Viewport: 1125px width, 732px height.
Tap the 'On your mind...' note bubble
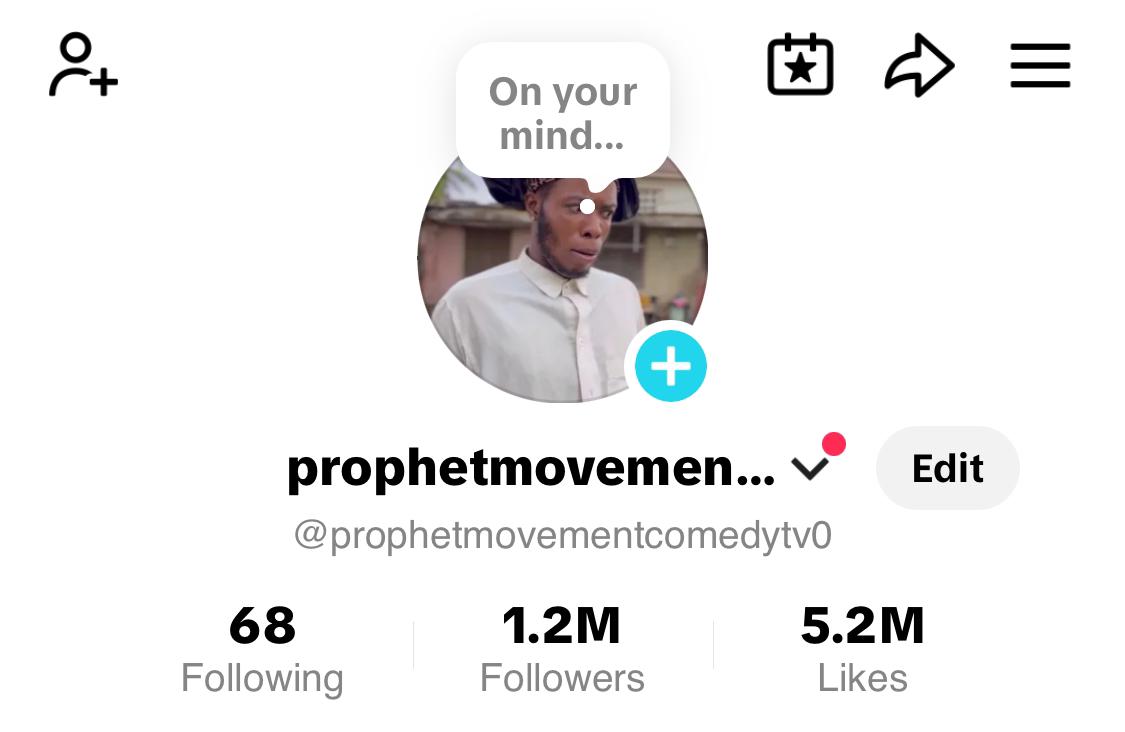[x=563, y=111]
